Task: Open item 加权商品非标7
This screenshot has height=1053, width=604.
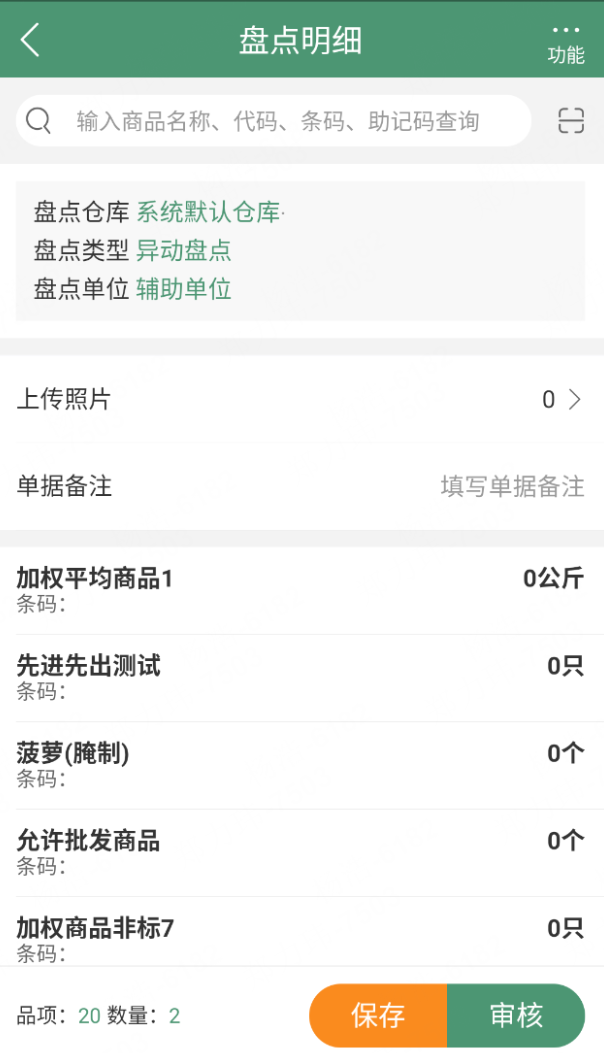Action: coord(302,931)
